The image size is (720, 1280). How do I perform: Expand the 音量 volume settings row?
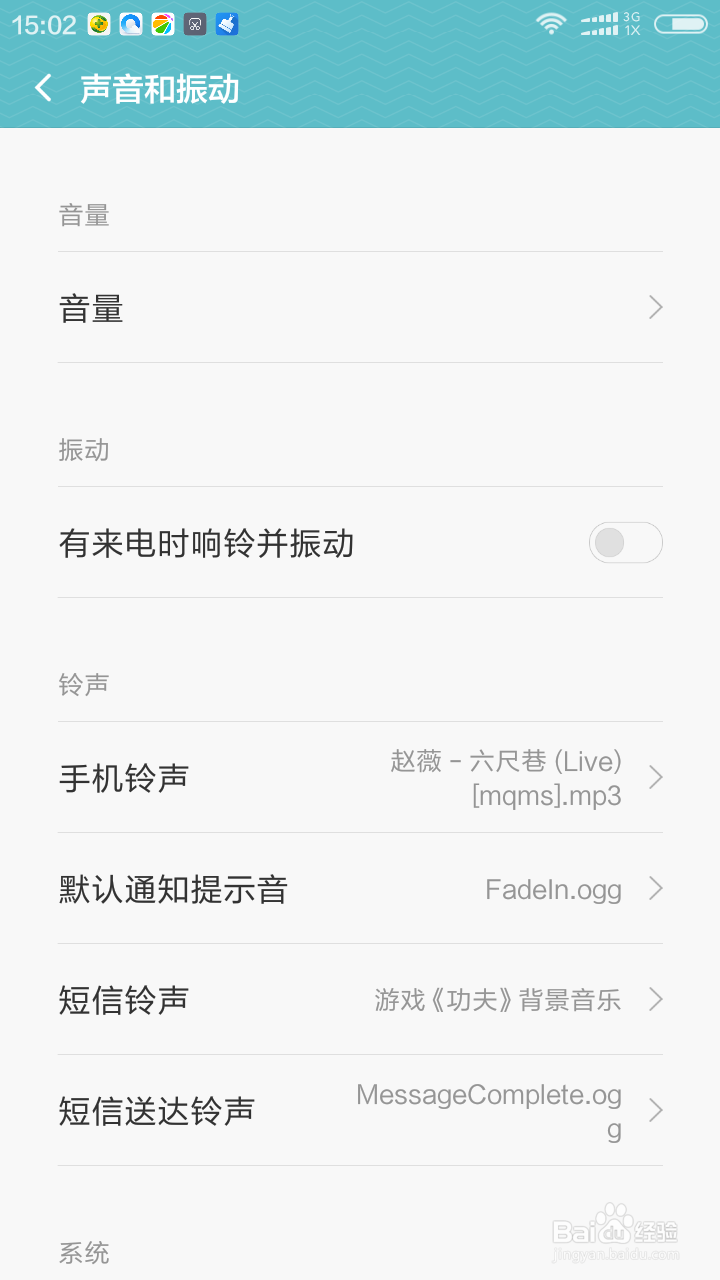click(360, 308)
